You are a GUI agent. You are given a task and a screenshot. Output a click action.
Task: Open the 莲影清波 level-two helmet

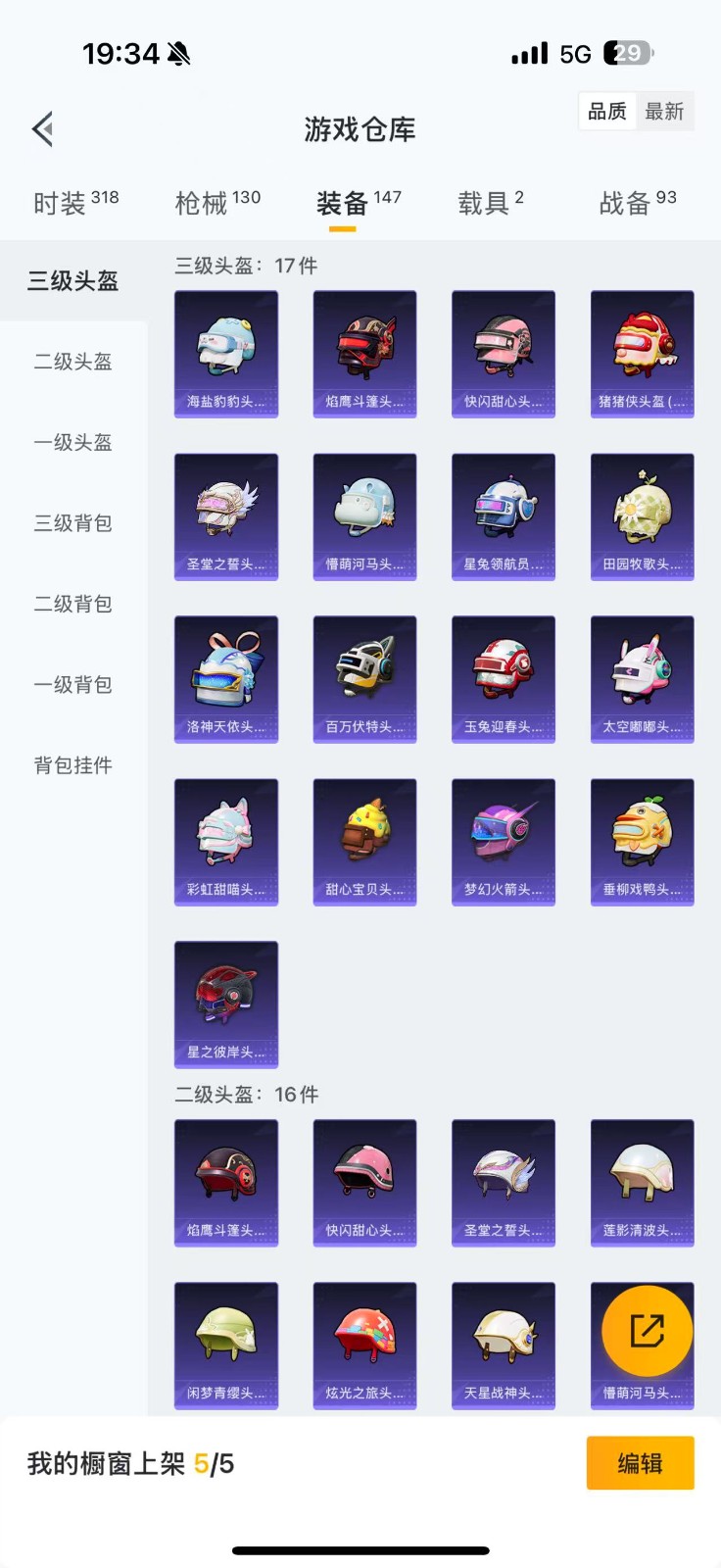643,1183
